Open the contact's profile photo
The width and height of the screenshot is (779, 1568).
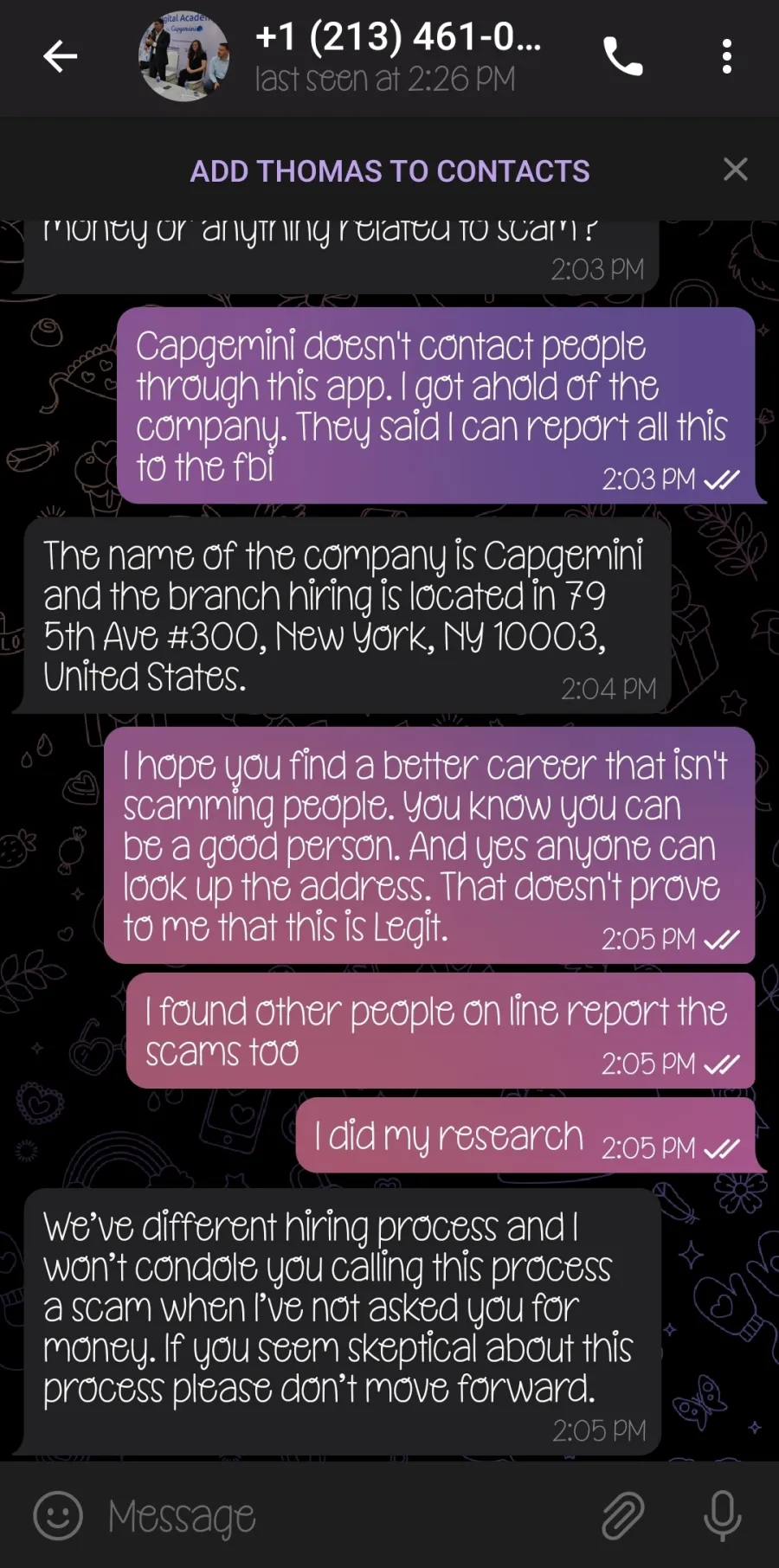pos(184,56)
